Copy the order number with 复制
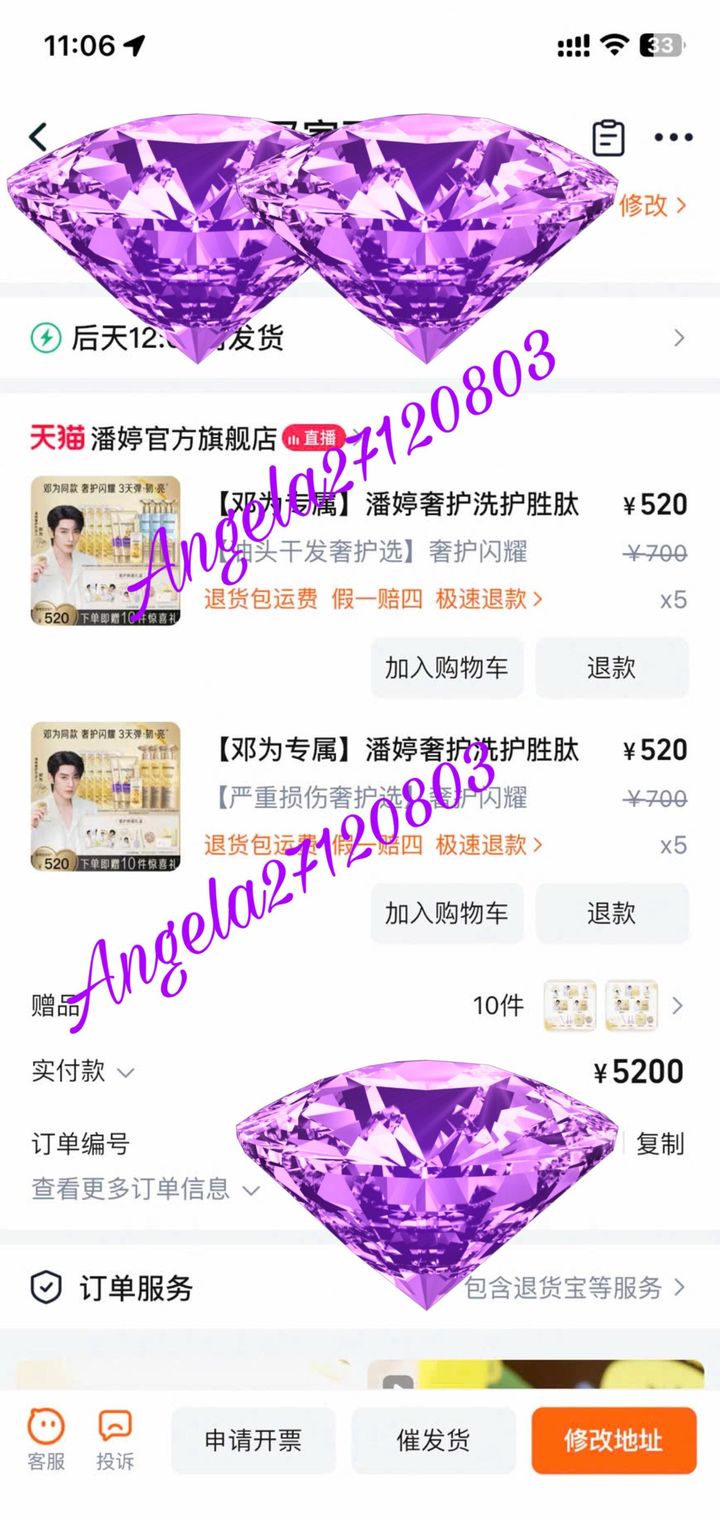 660,1144
